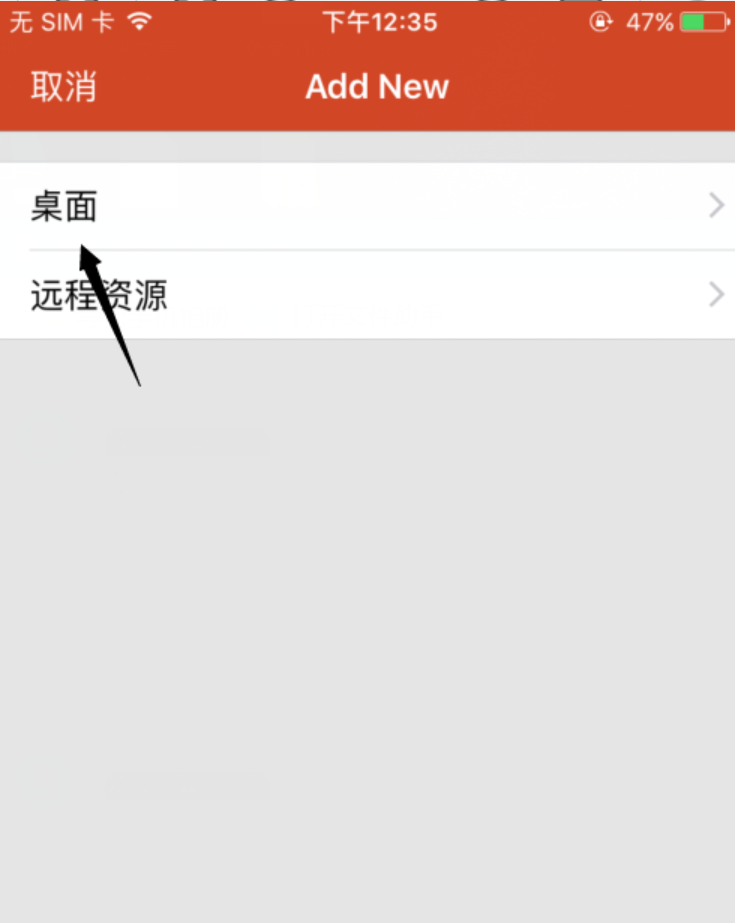This screenshot has width=735, height=923.
Task: Tap the 远程资源 text label
Action: (97, 294)
